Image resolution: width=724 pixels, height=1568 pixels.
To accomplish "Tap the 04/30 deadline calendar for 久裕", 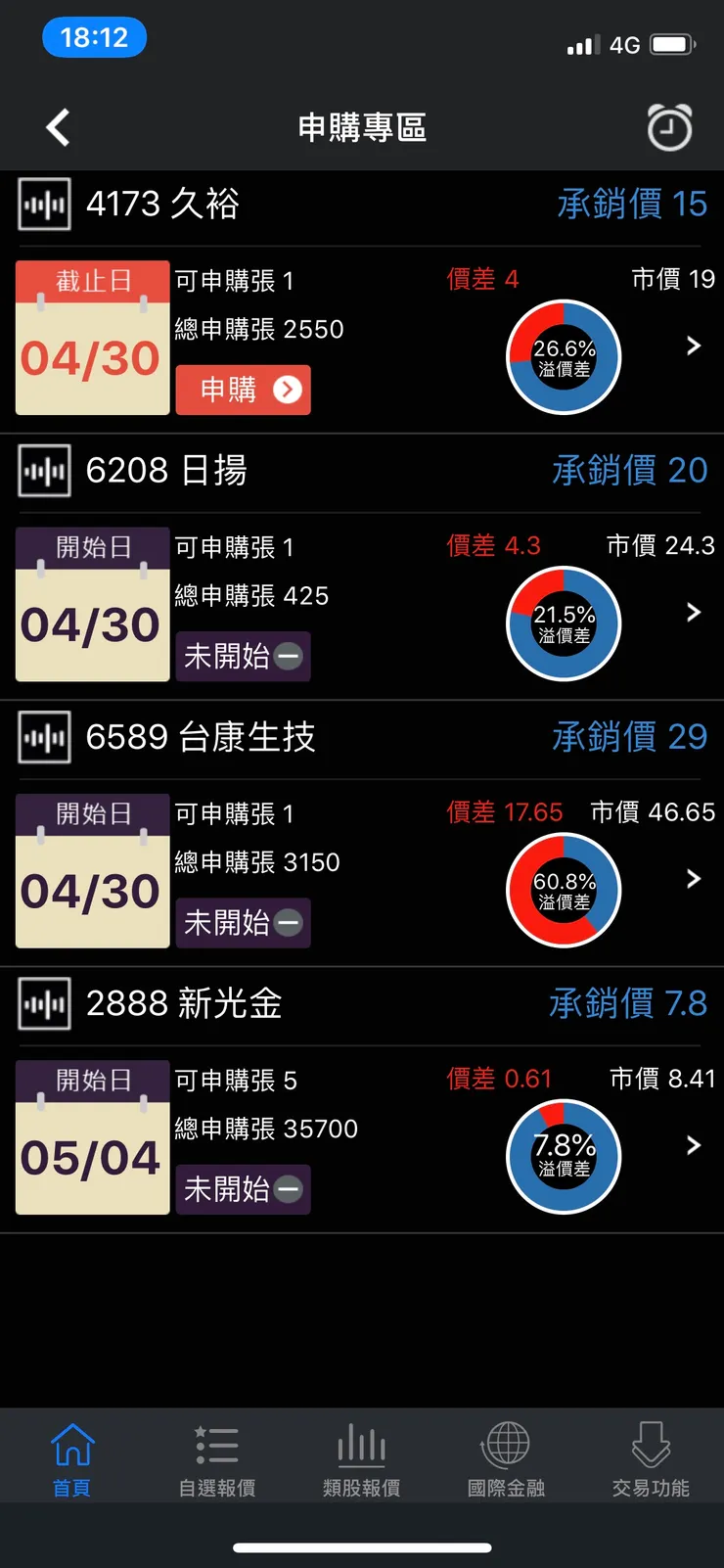I will click(x=92, y=338).
